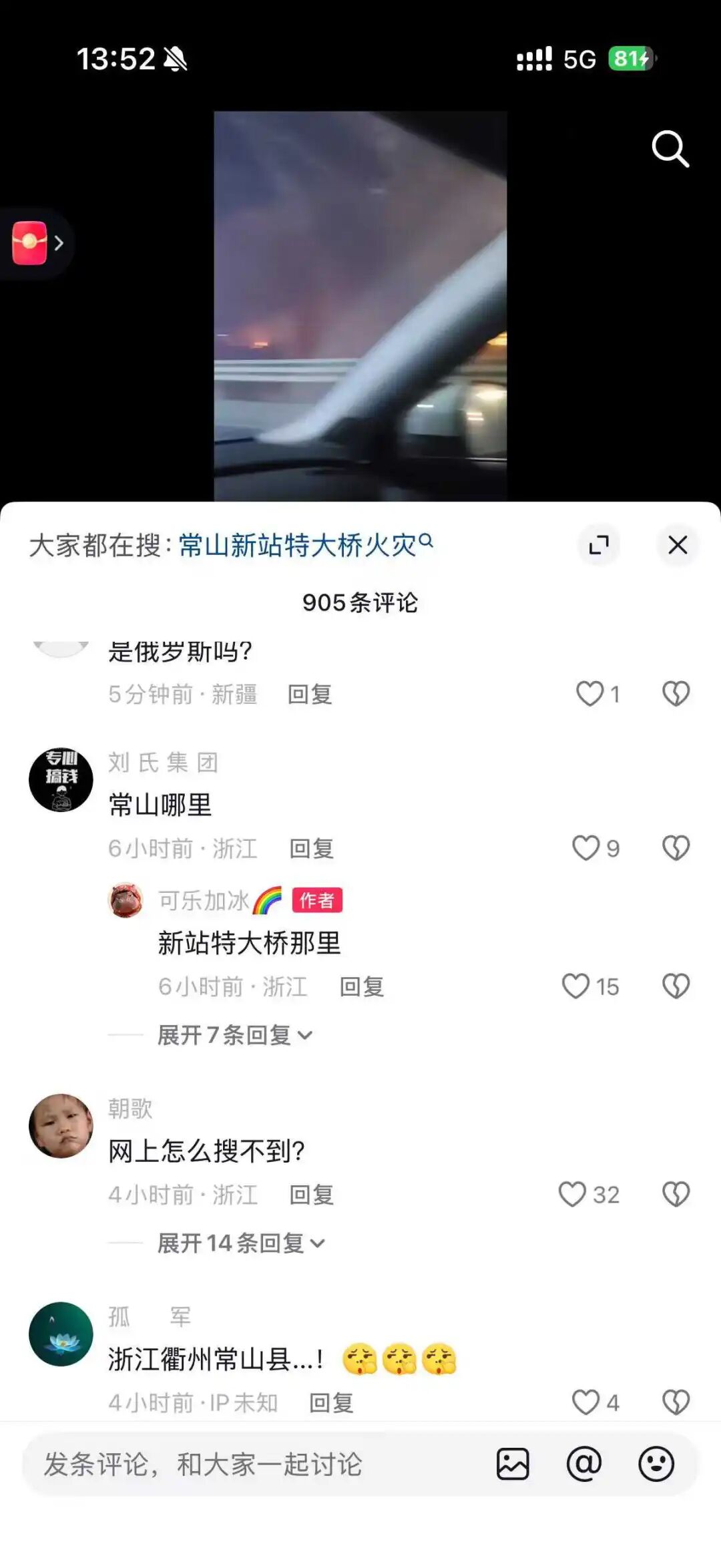Open the search magnifier icon
Image resolution: width=721 pixels, height=1568 pixels.
click(x=670, y=149)
